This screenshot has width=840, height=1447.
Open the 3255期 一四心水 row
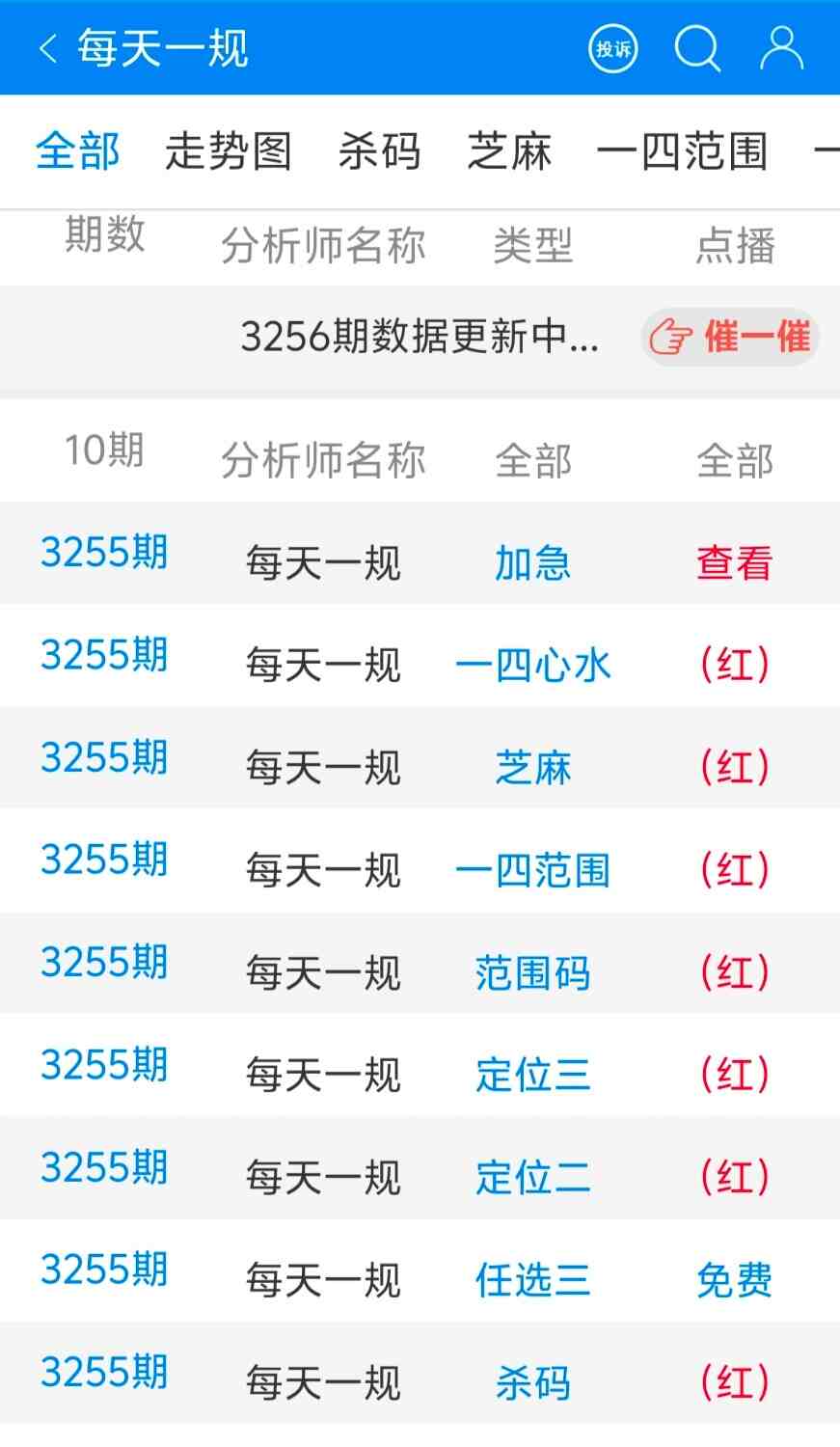[x=532, y=666]
